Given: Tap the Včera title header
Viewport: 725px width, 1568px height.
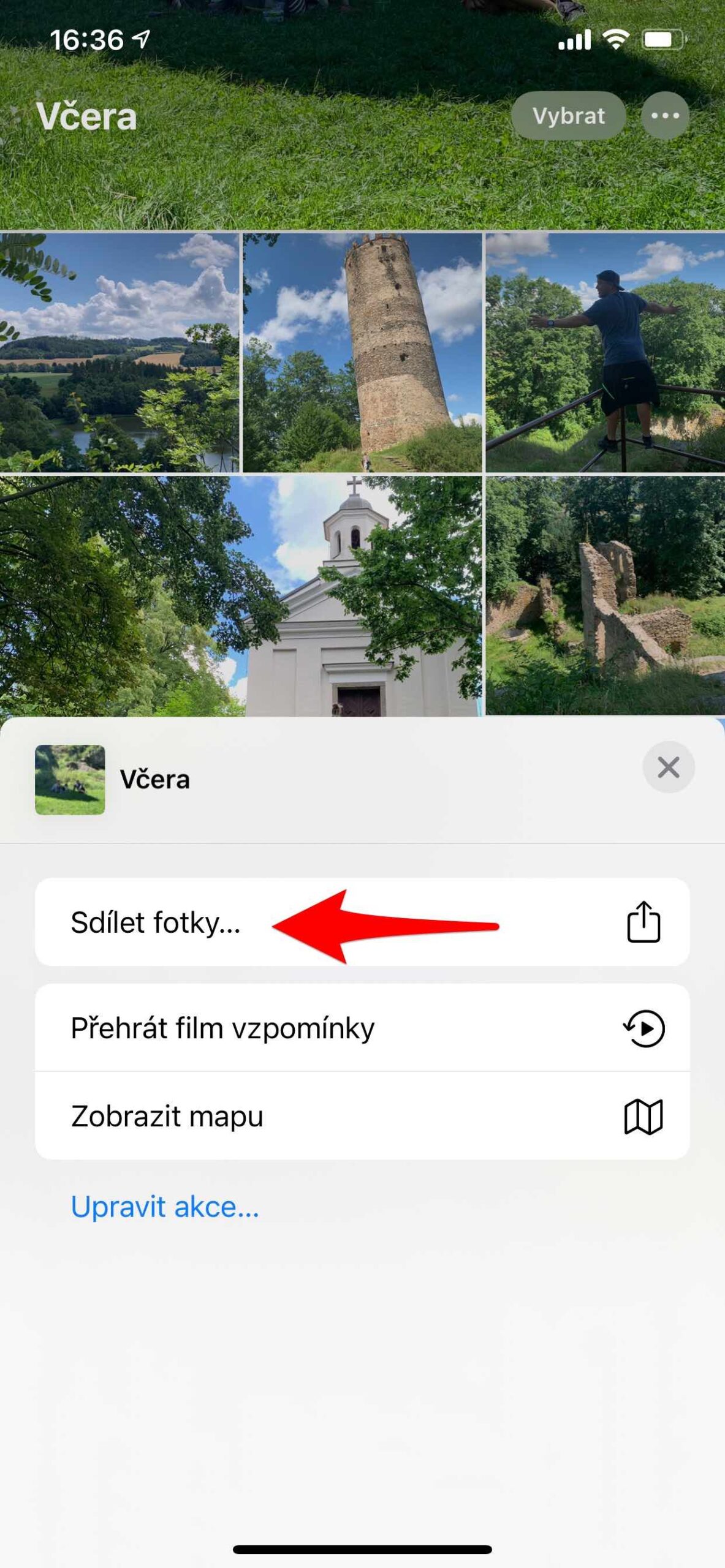Looking at the screenshot, I should (x=88, y=116).
